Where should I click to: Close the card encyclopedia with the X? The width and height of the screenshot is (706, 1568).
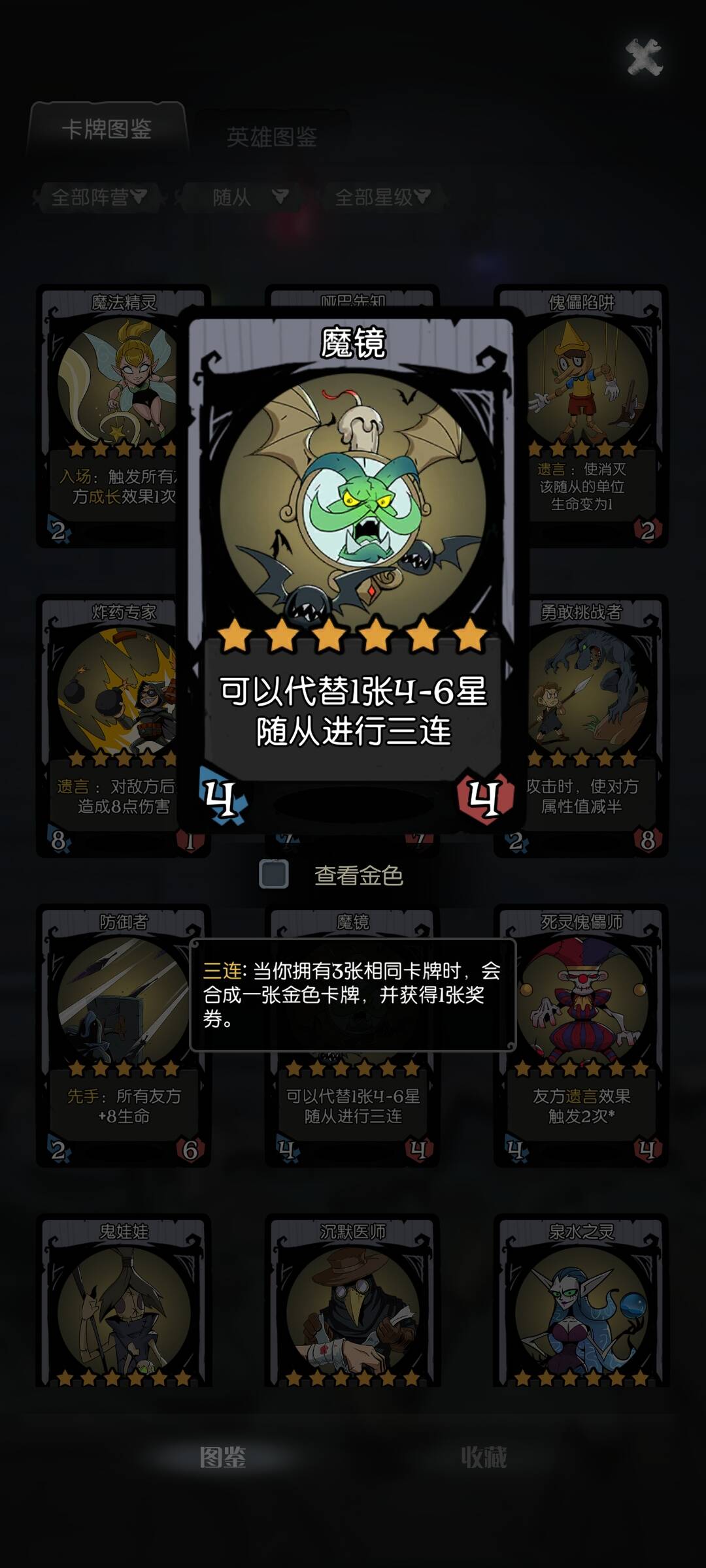point(644,57)
